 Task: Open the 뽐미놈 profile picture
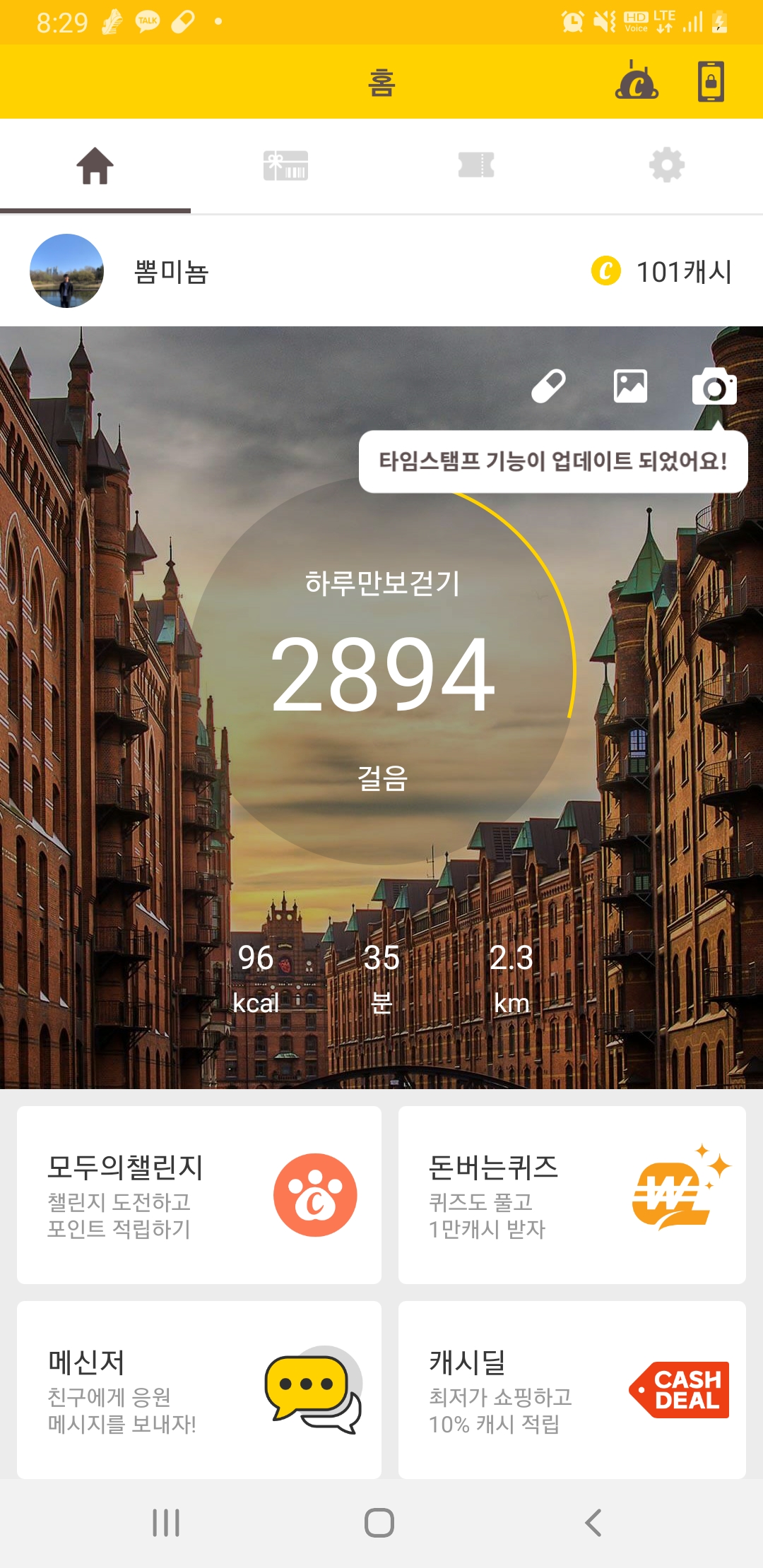(66, 271)
